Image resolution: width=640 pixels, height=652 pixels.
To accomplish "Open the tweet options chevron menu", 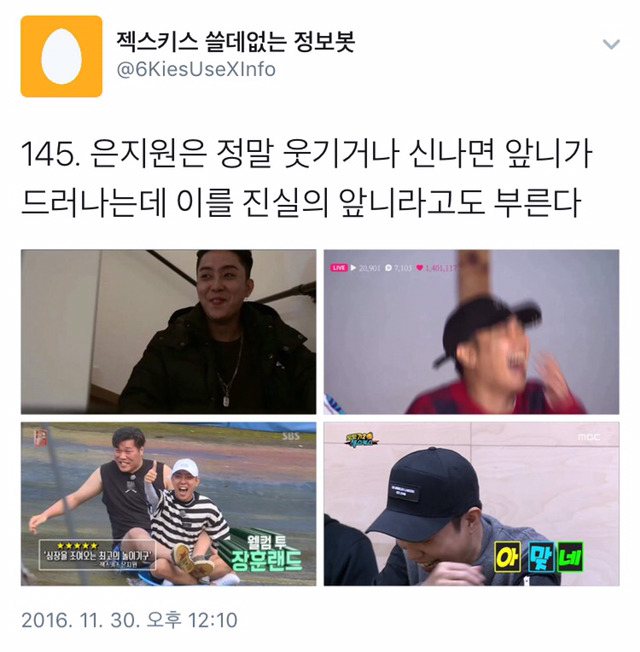I will (610, 44).
